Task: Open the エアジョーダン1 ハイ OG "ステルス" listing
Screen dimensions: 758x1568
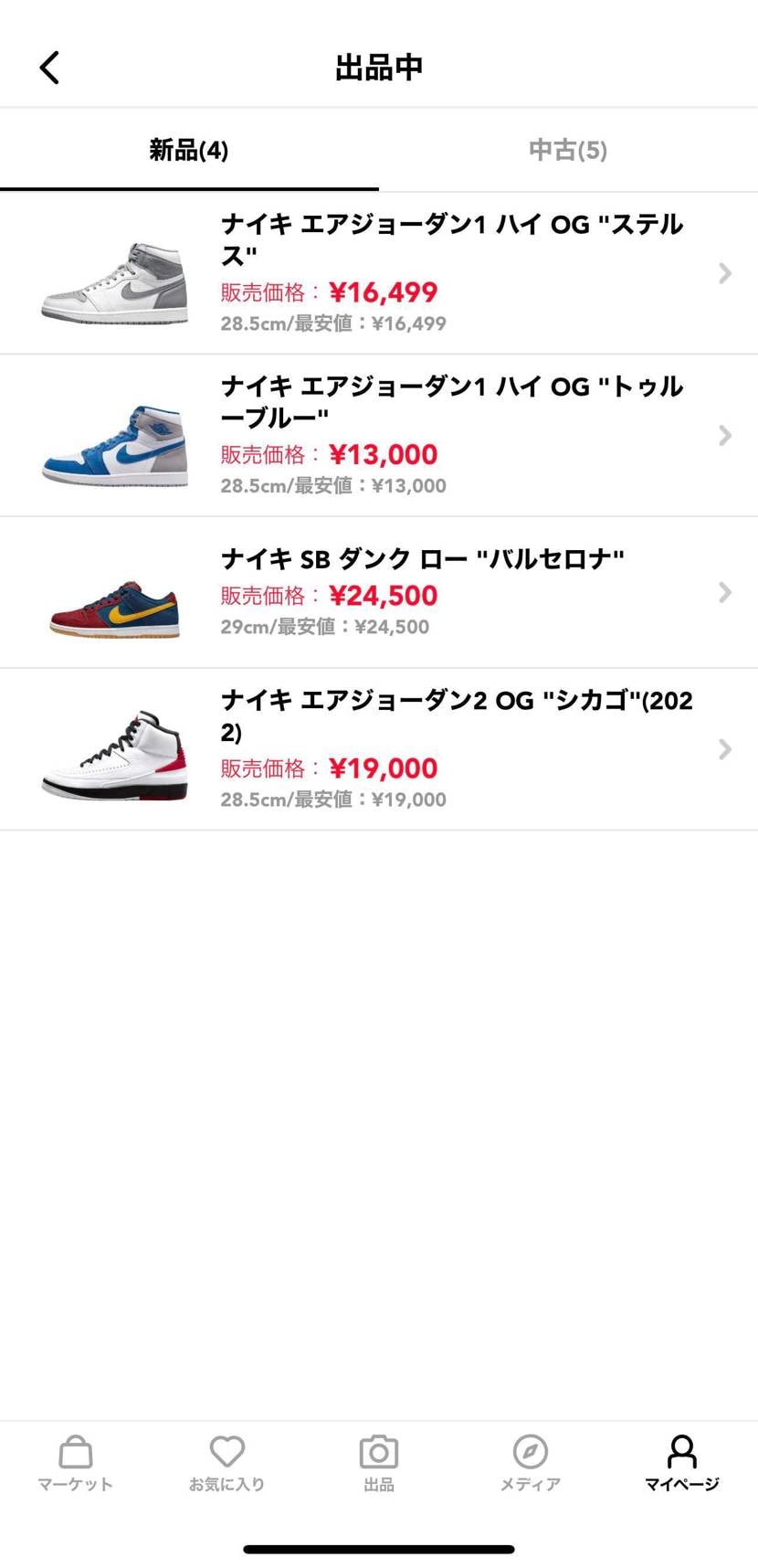Action: coord(379,273)
